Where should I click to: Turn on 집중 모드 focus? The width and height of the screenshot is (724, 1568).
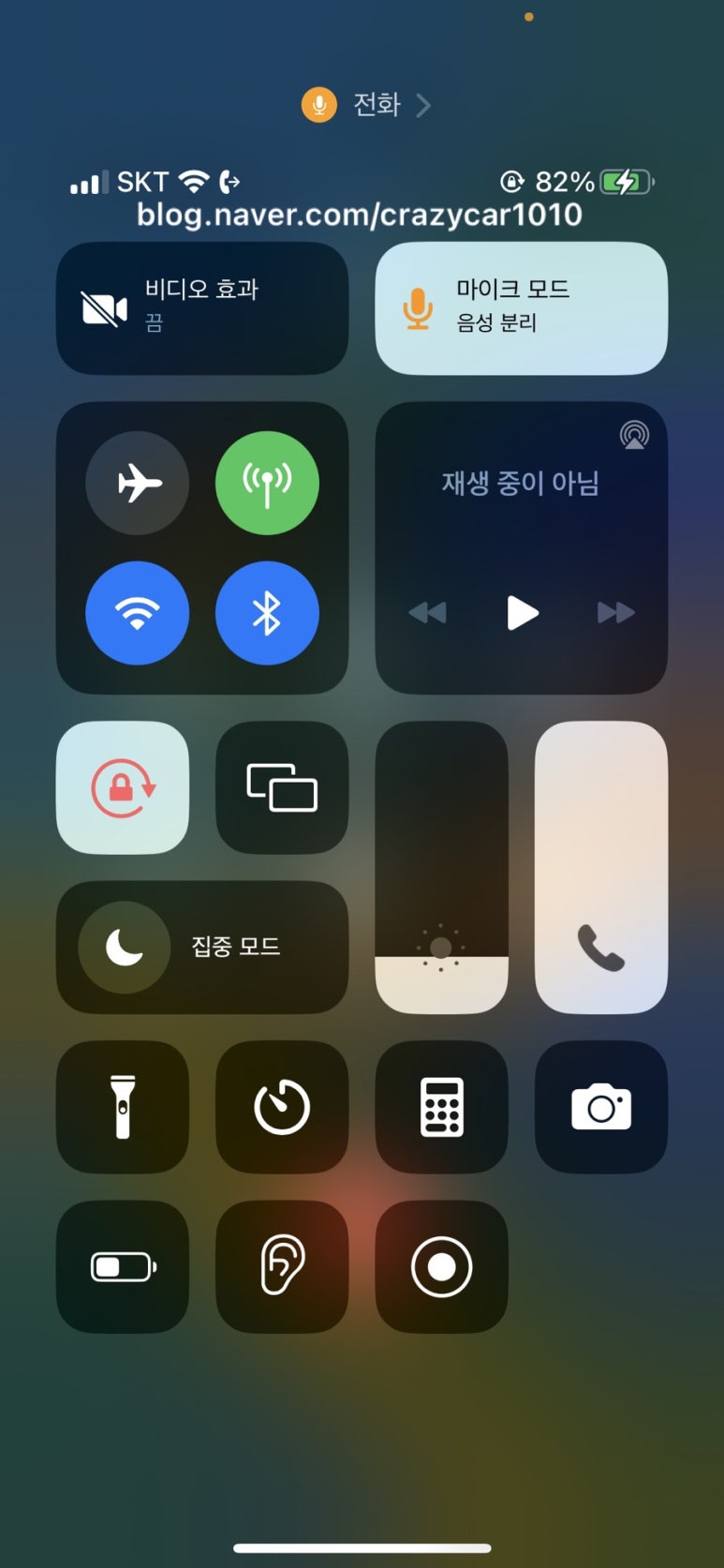point(201,947)
